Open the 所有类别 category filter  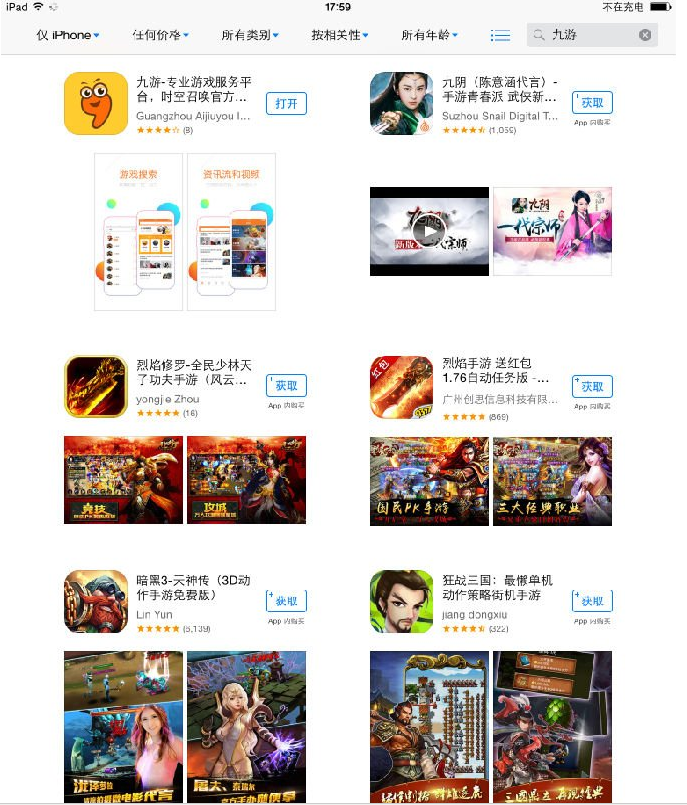point(249,35)
